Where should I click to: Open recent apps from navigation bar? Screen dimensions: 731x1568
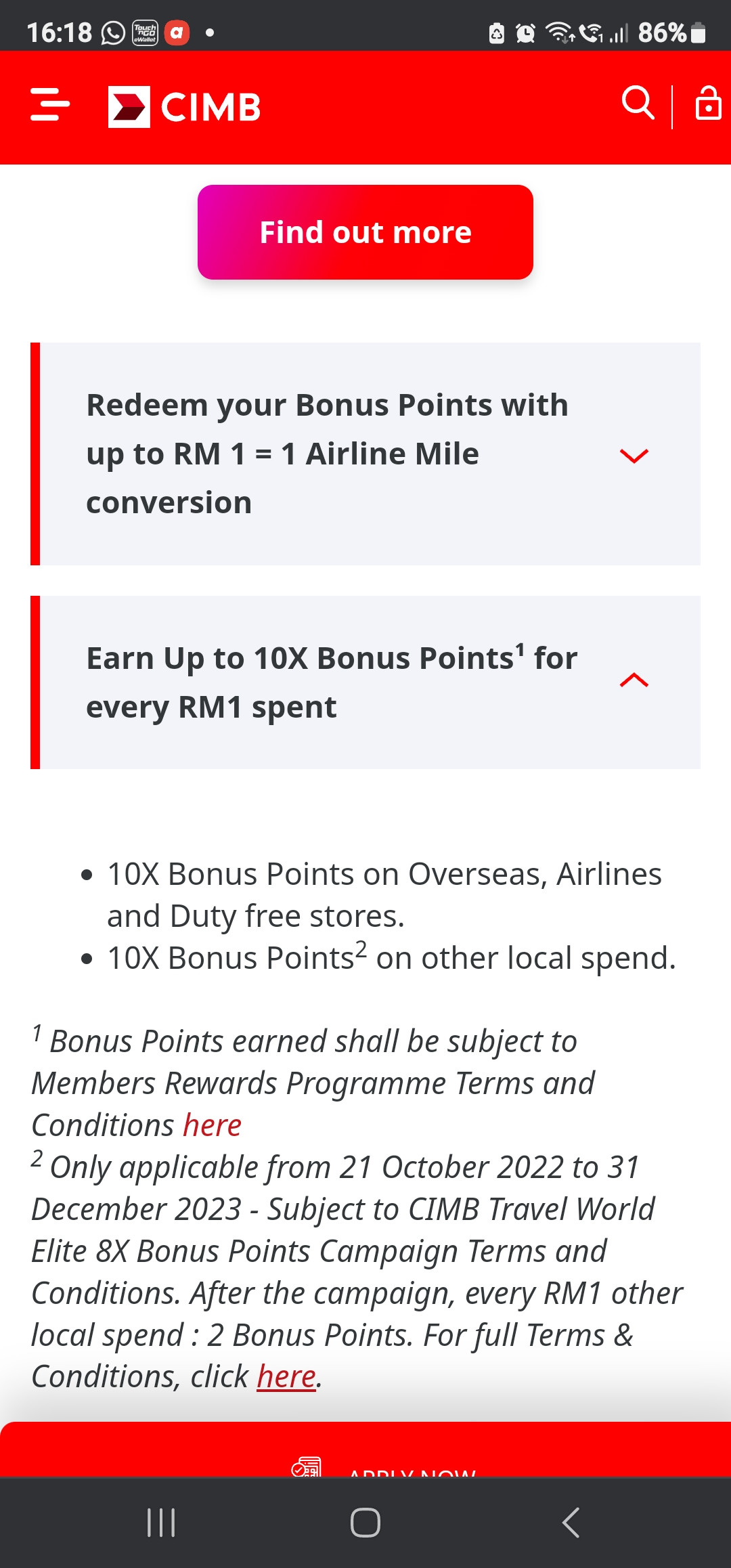pyautogui.click(x=161, y=1523)
